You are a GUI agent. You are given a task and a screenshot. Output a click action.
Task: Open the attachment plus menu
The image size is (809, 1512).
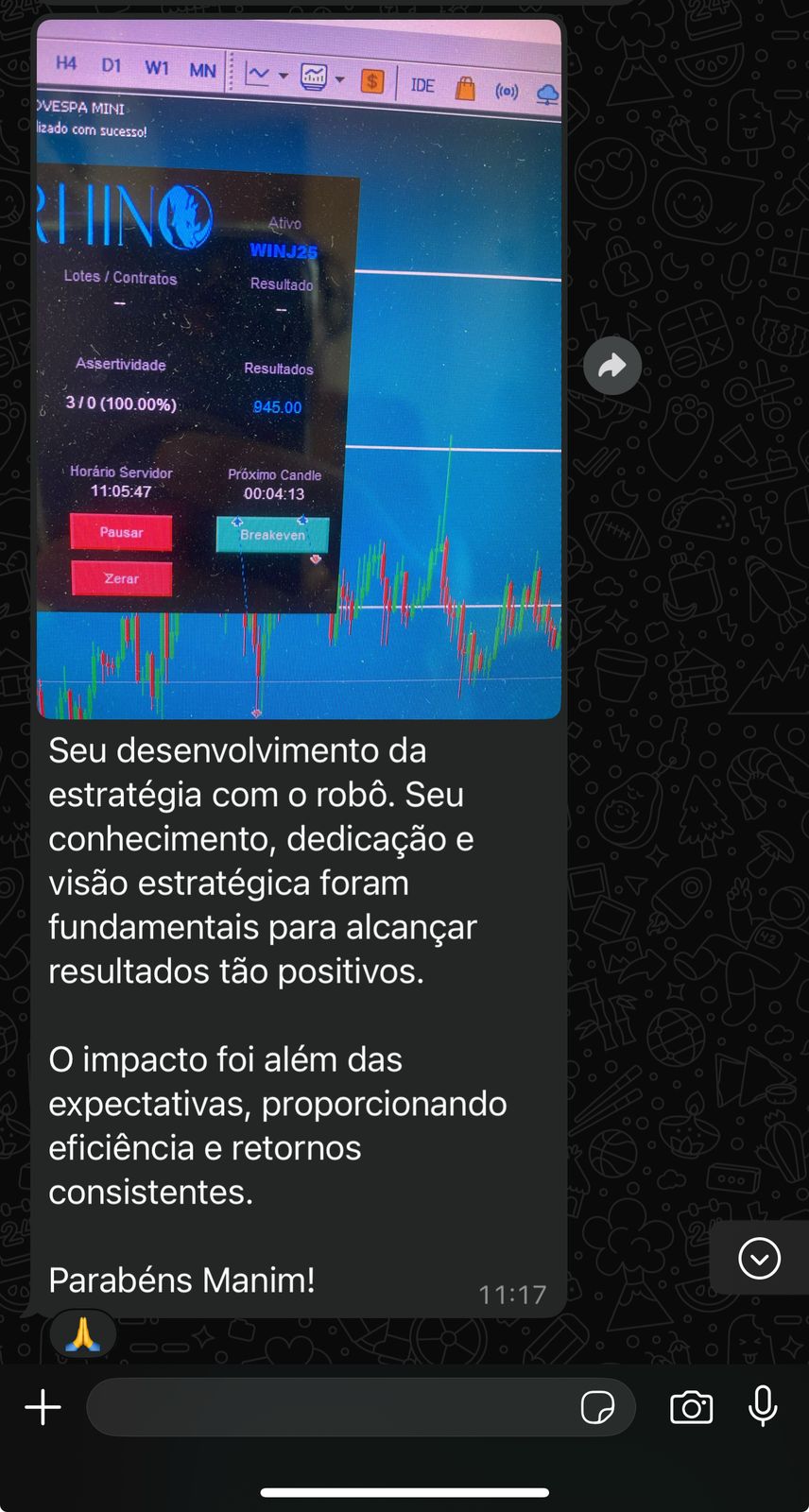[x=43, y=1407]
